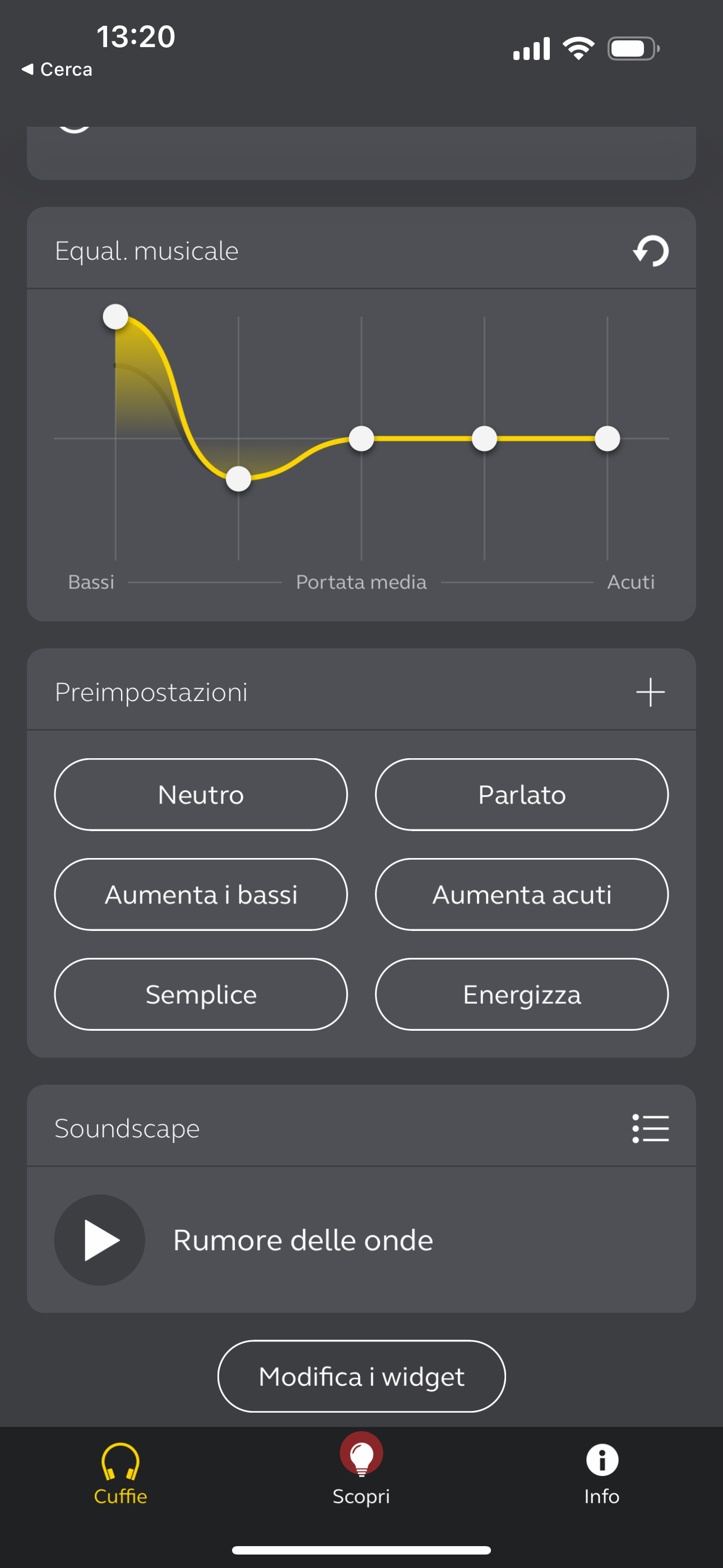Choose the Aumenta i bassi preset

tap(201, 894)
